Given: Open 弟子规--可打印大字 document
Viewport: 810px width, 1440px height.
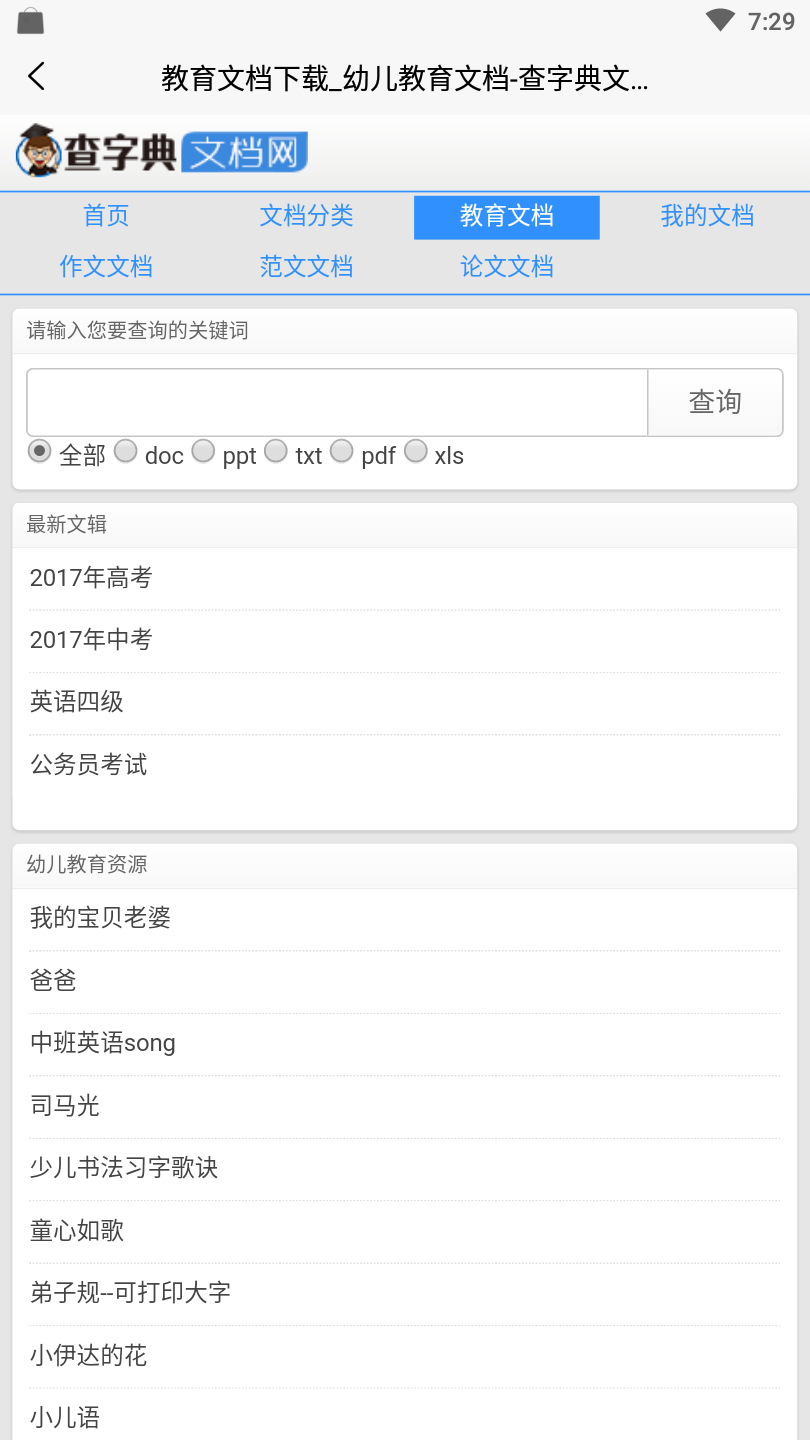Looking at the screenshot, I should pyautogui.click(x=131, y=1293).
